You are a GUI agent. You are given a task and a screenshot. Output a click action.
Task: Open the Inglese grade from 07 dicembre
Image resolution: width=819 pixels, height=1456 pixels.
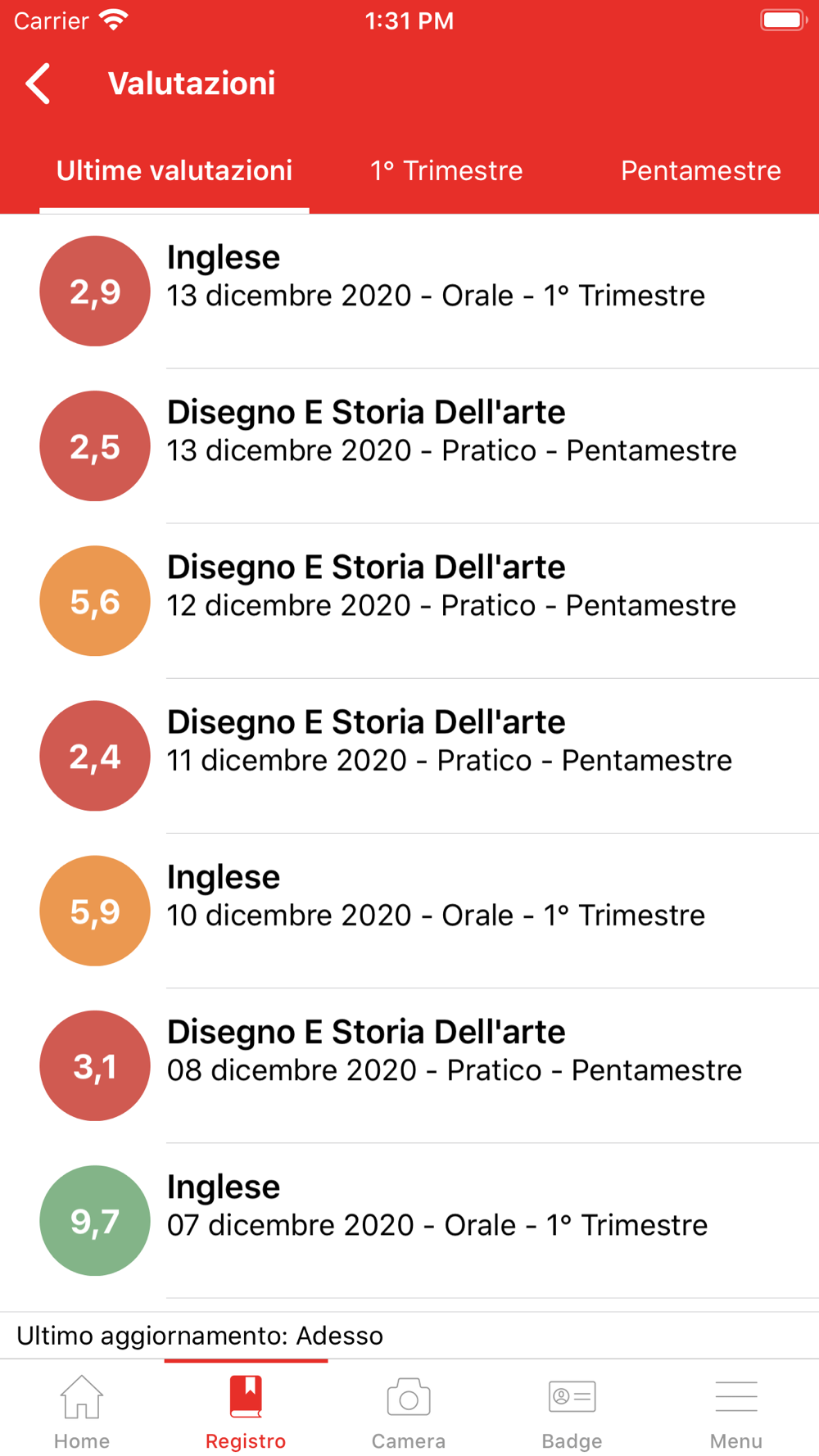(x=409, y=1220)
